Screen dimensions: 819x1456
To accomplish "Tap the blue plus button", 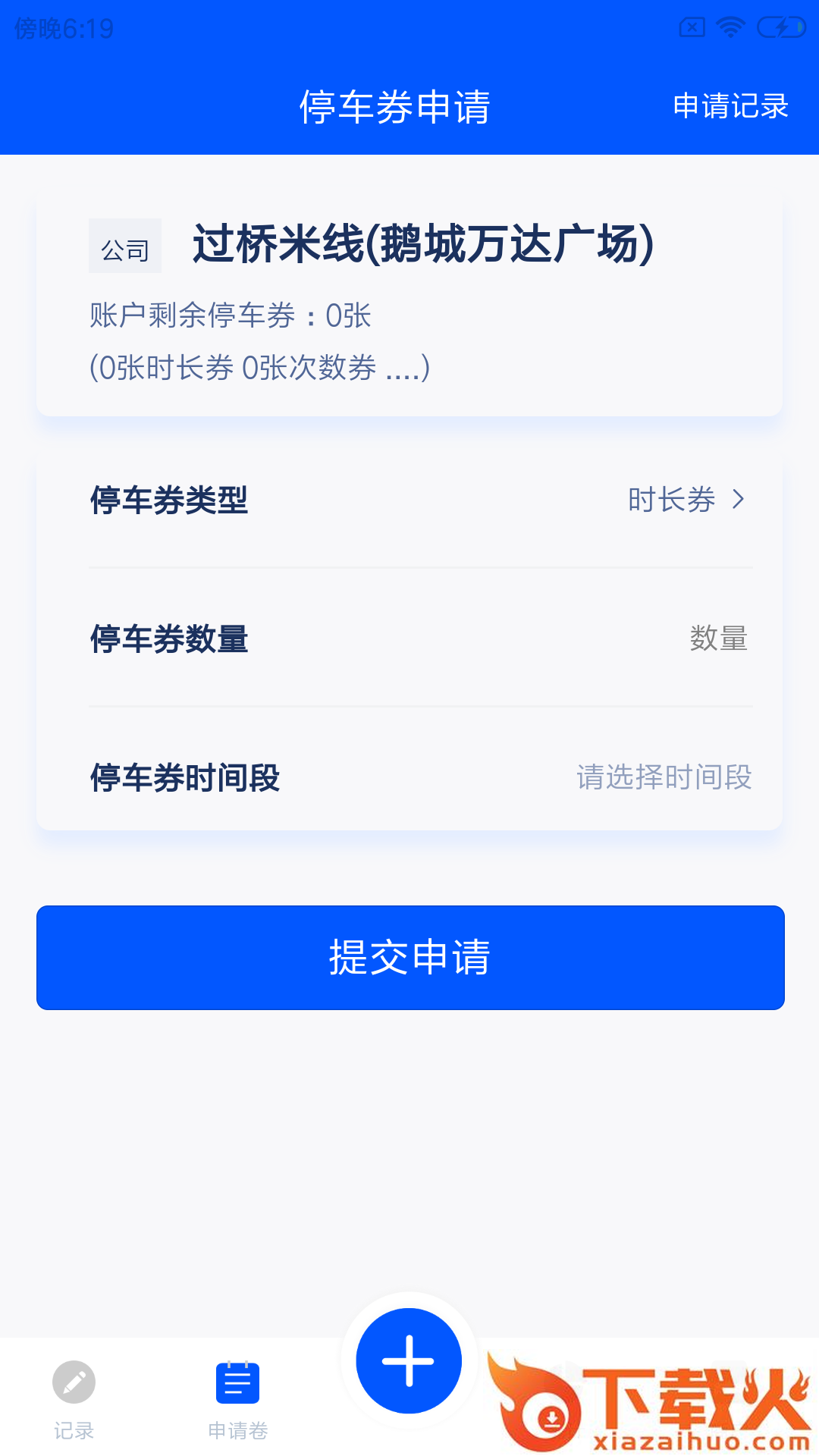I will tap(409, 1360).
